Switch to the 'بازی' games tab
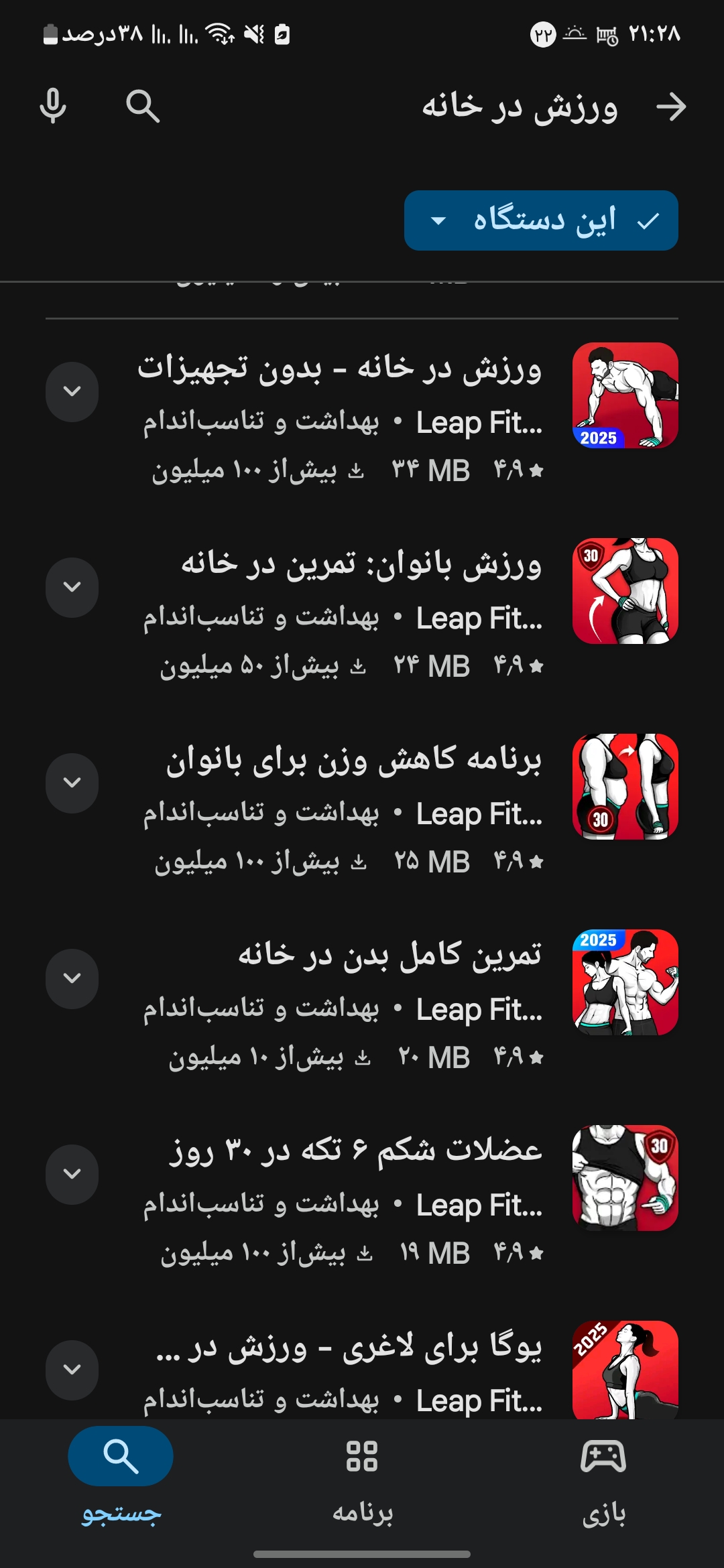The height and width of the screenshot is (1568, 724). click(x=603, y=1474)
